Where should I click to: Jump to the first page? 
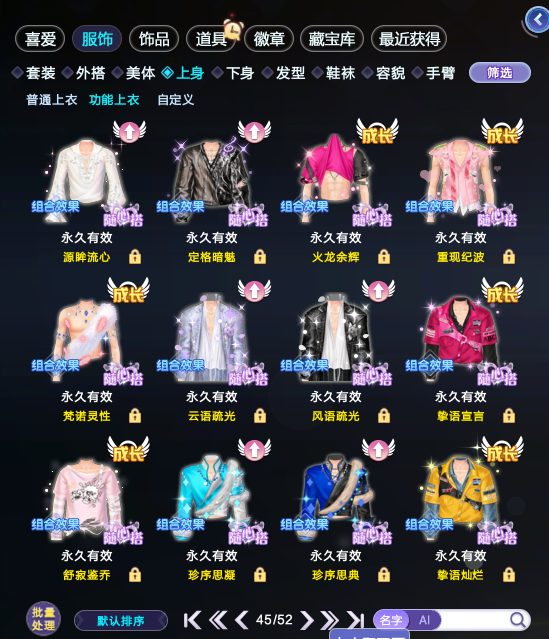point(192,620)
